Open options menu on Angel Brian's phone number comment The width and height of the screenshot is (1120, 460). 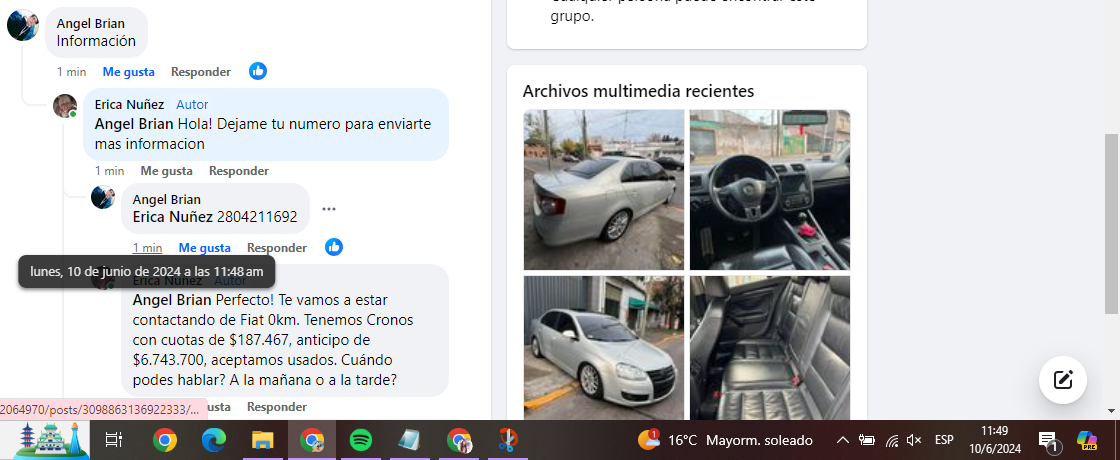pos(329,209)
